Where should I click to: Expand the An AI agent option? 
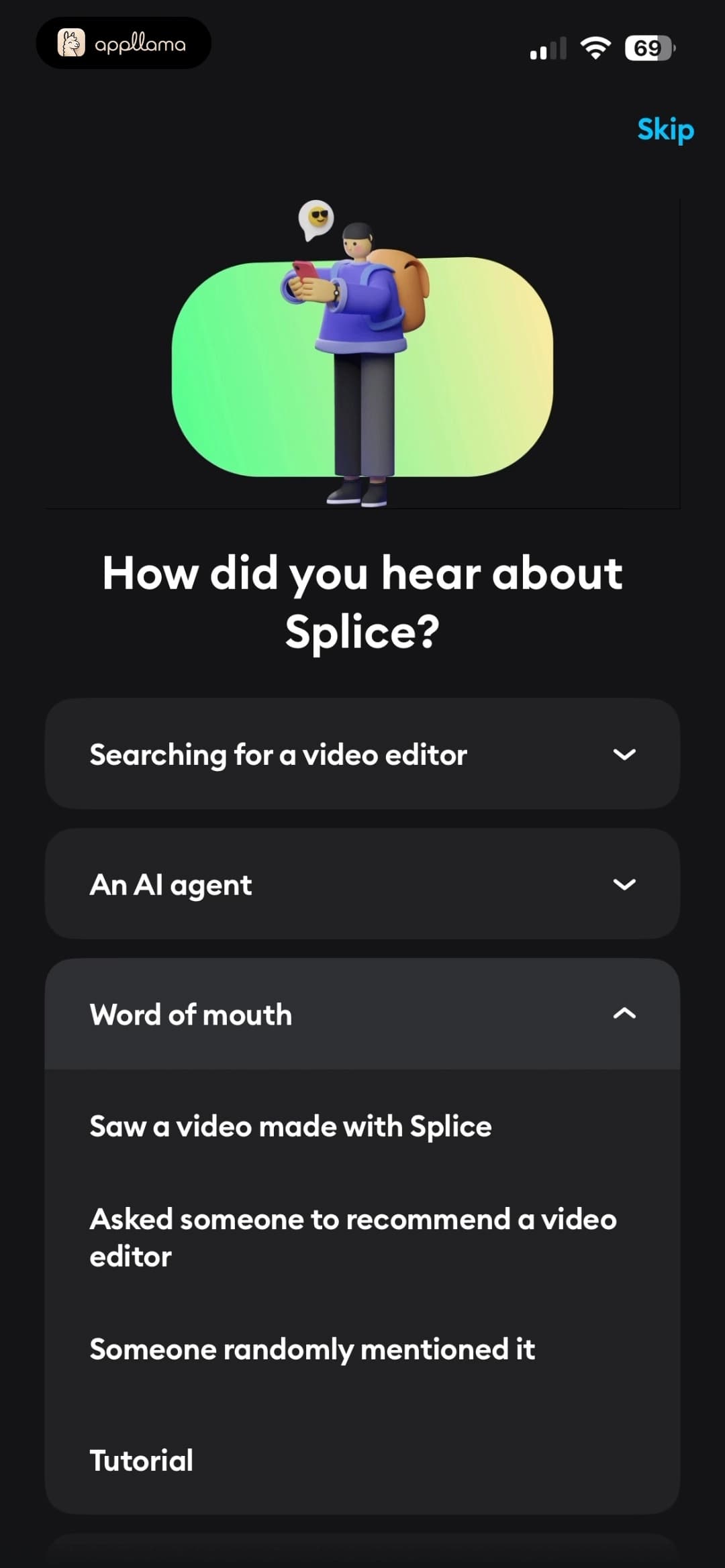[x=362, y=884]
